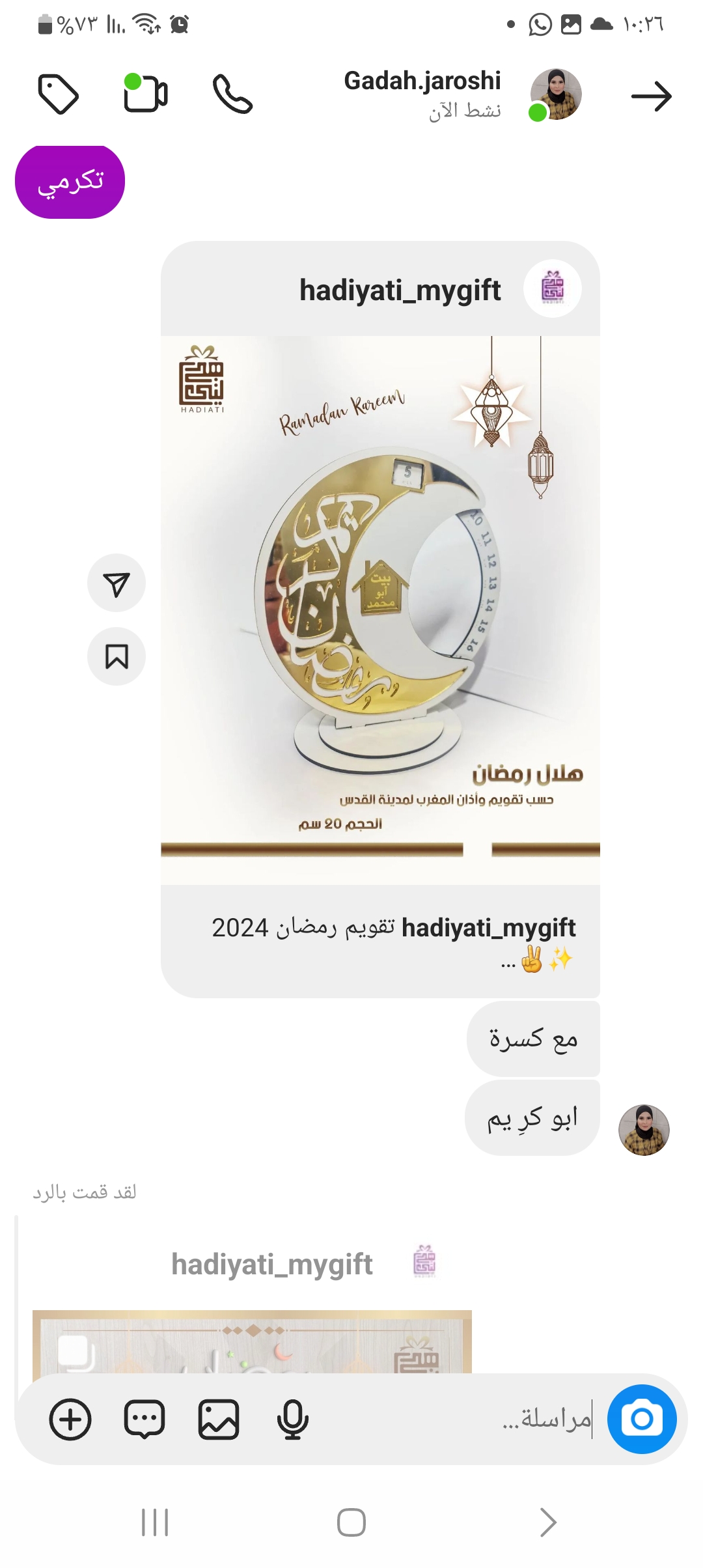
Task: Go to the phone home screen
Action: point(351,1522)
